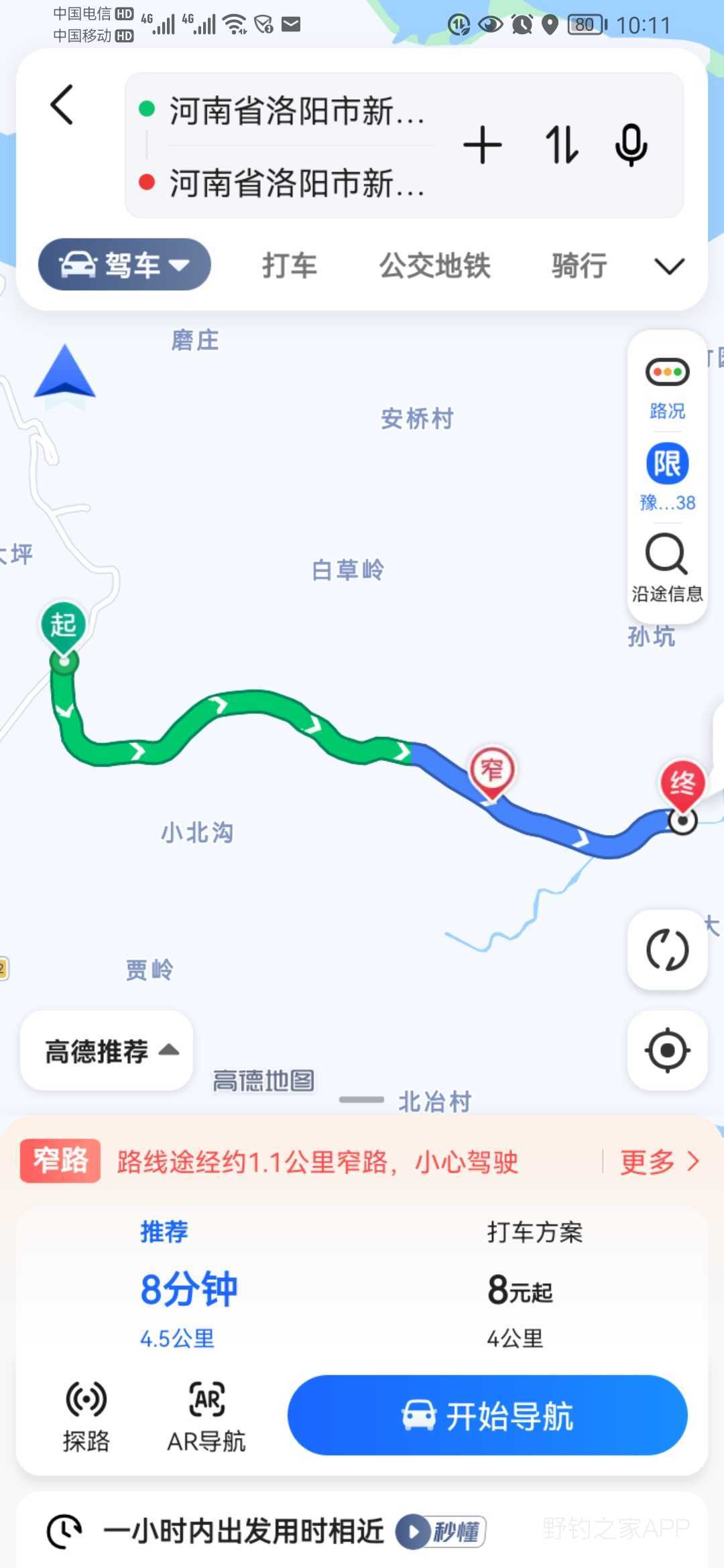Start navigation with 开始导航

[x=487, y=1415]
